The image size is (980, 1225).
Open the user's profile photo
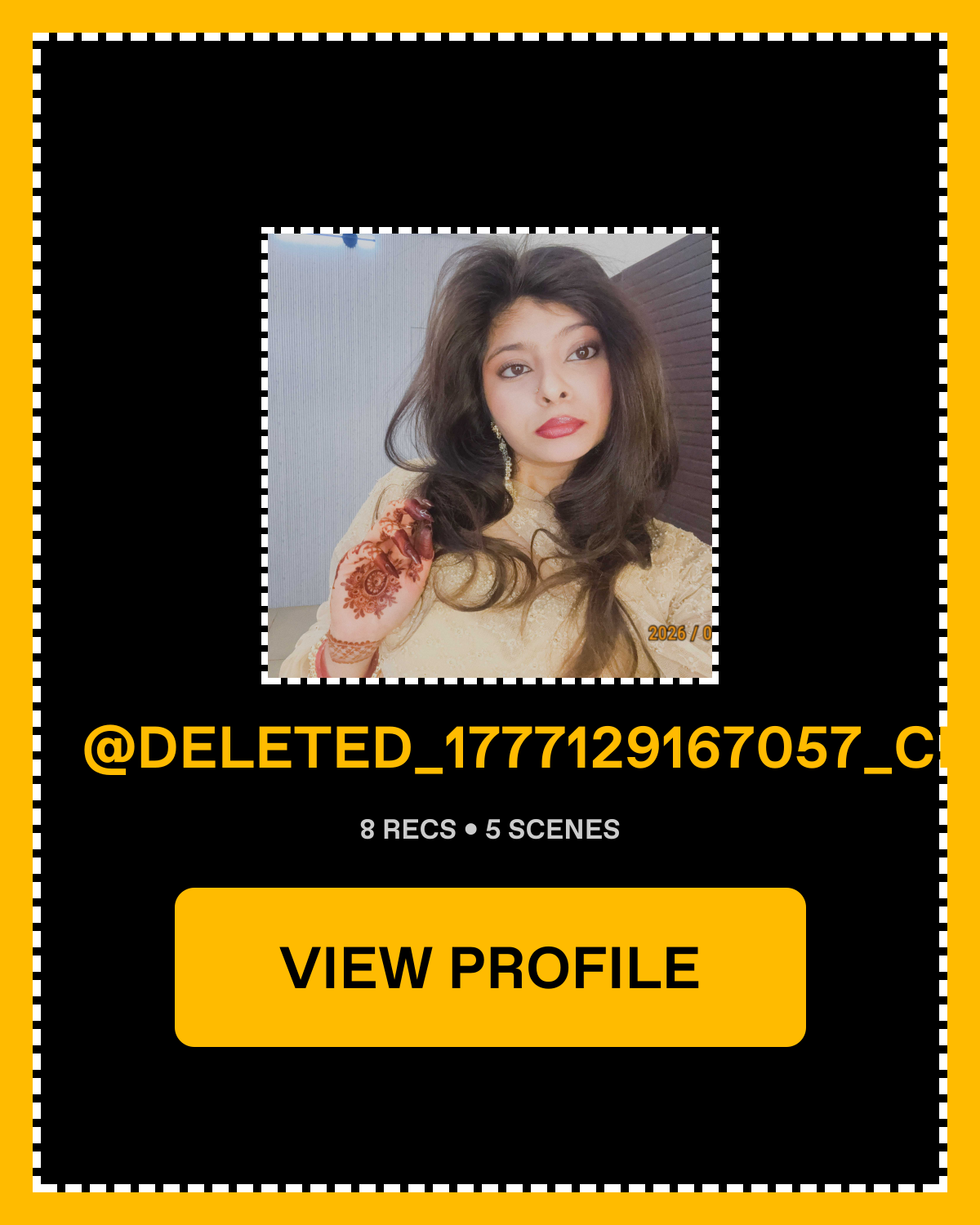pyautogui.click(x=490, y=456)
